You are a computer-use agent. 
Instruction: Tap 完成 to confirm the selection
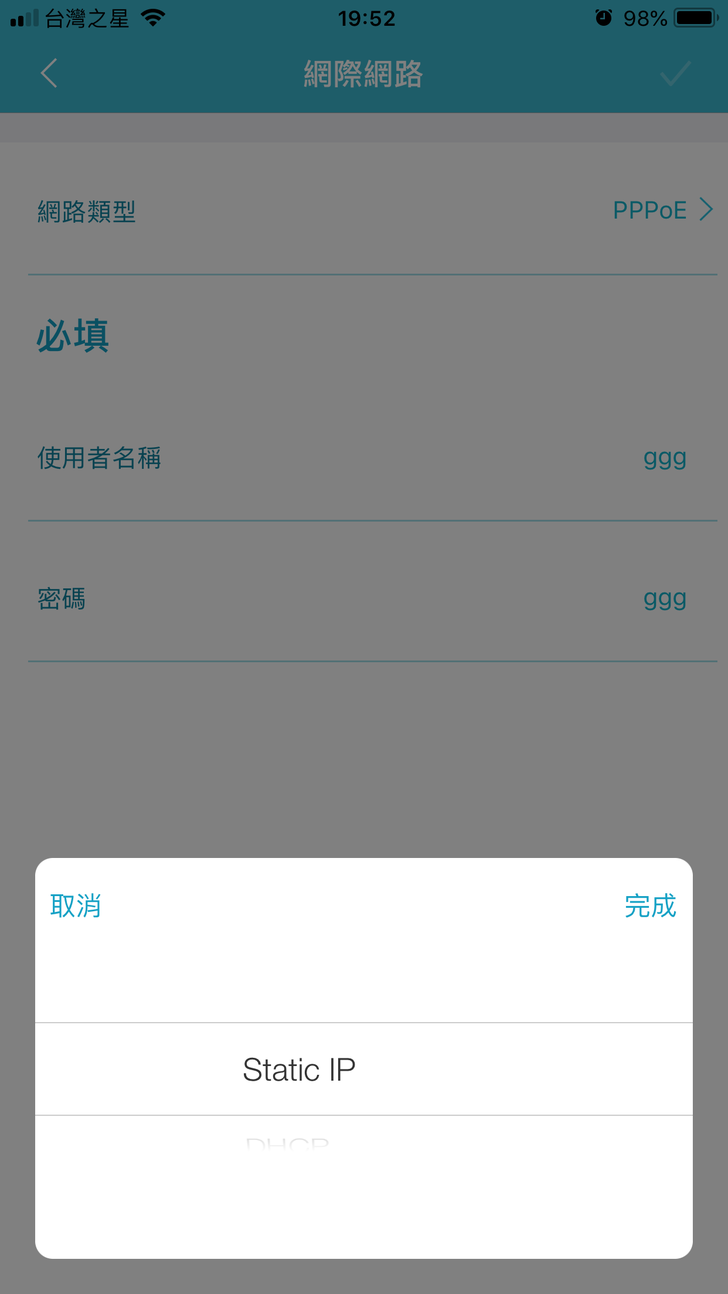pyautogui.click(x=650, y=906)
